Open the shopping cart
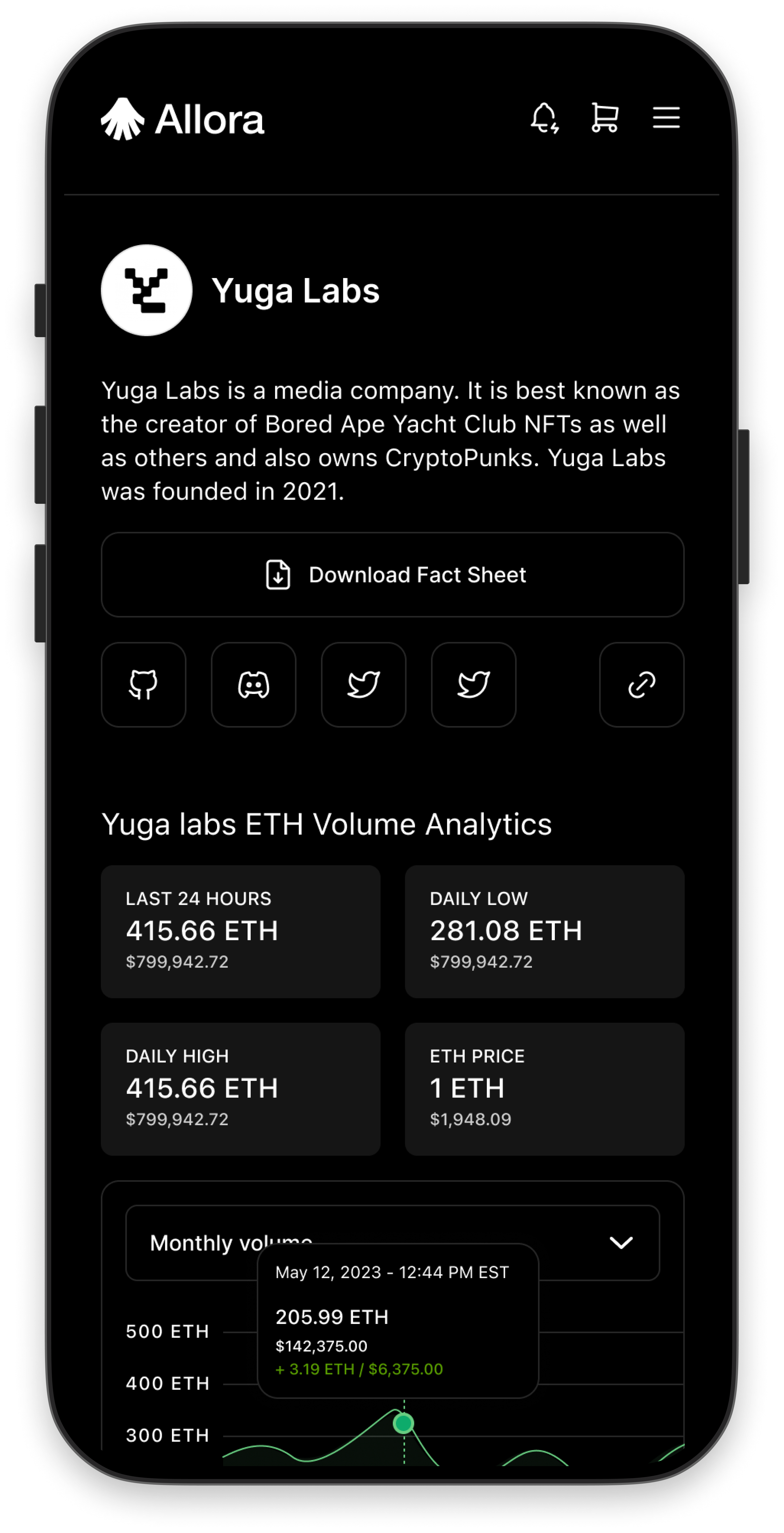Screen dimensions: 784x1533 coord(605,118)
